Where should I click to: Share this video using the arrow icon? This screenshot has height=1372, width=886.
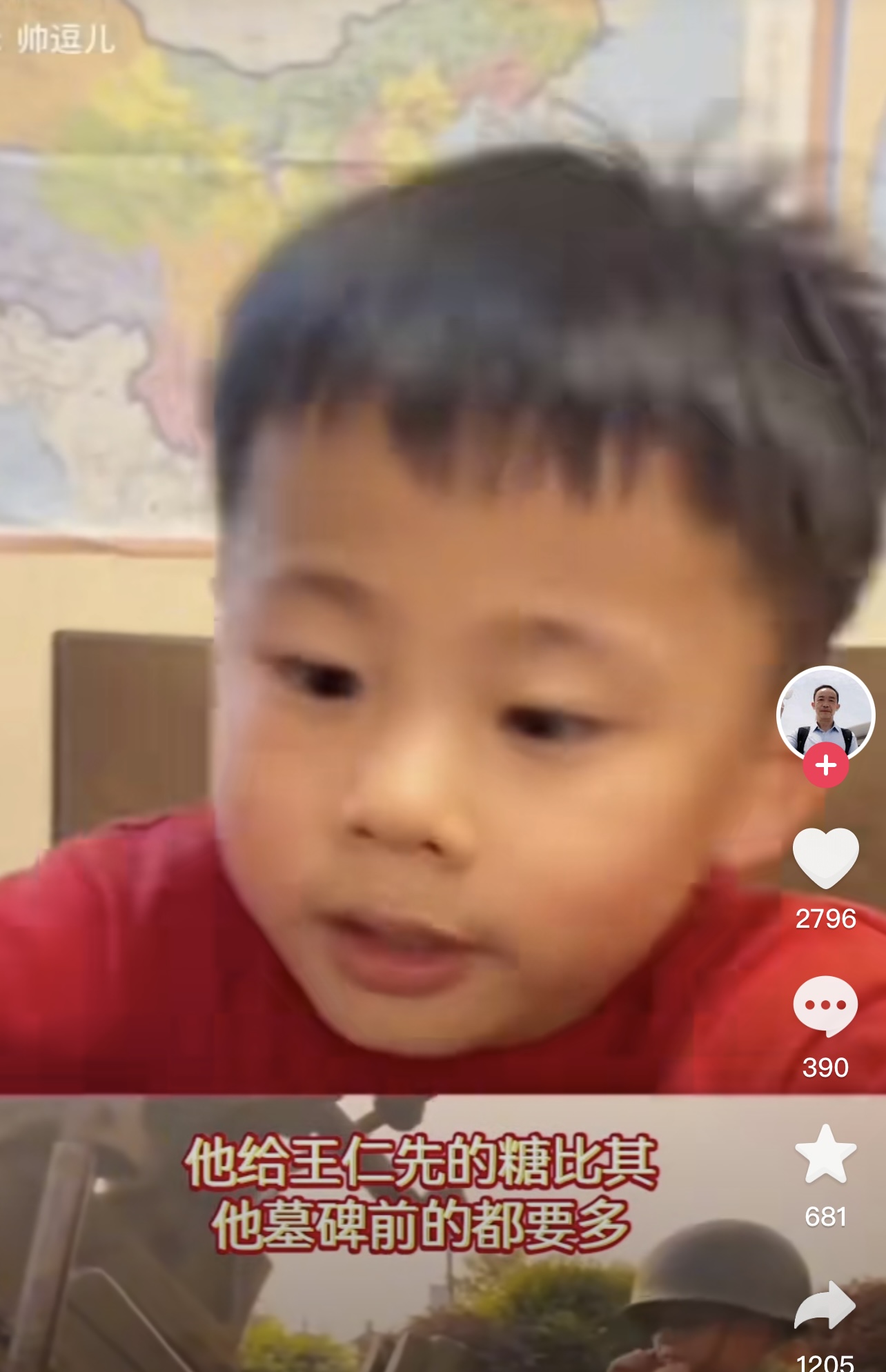click(825, 1305)
